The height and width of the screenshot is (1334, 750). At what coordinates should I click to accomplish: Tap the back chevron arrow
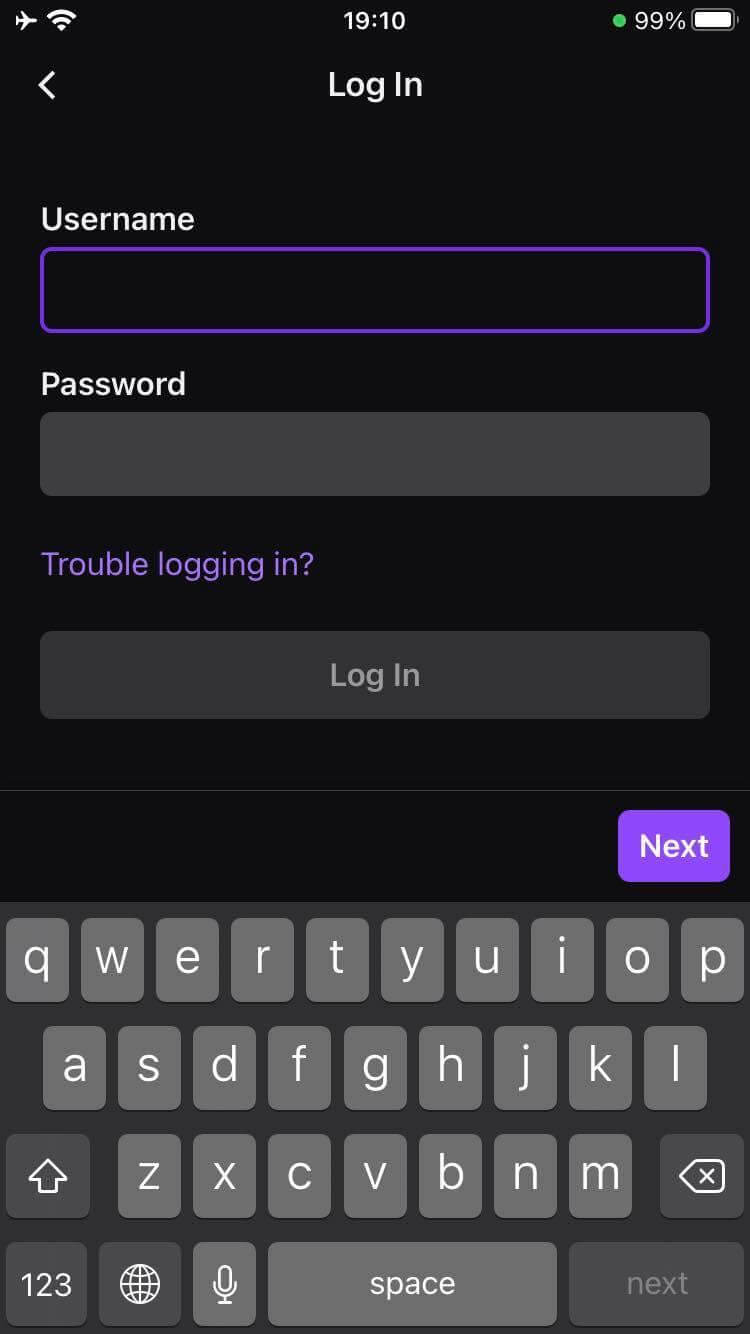46,84
